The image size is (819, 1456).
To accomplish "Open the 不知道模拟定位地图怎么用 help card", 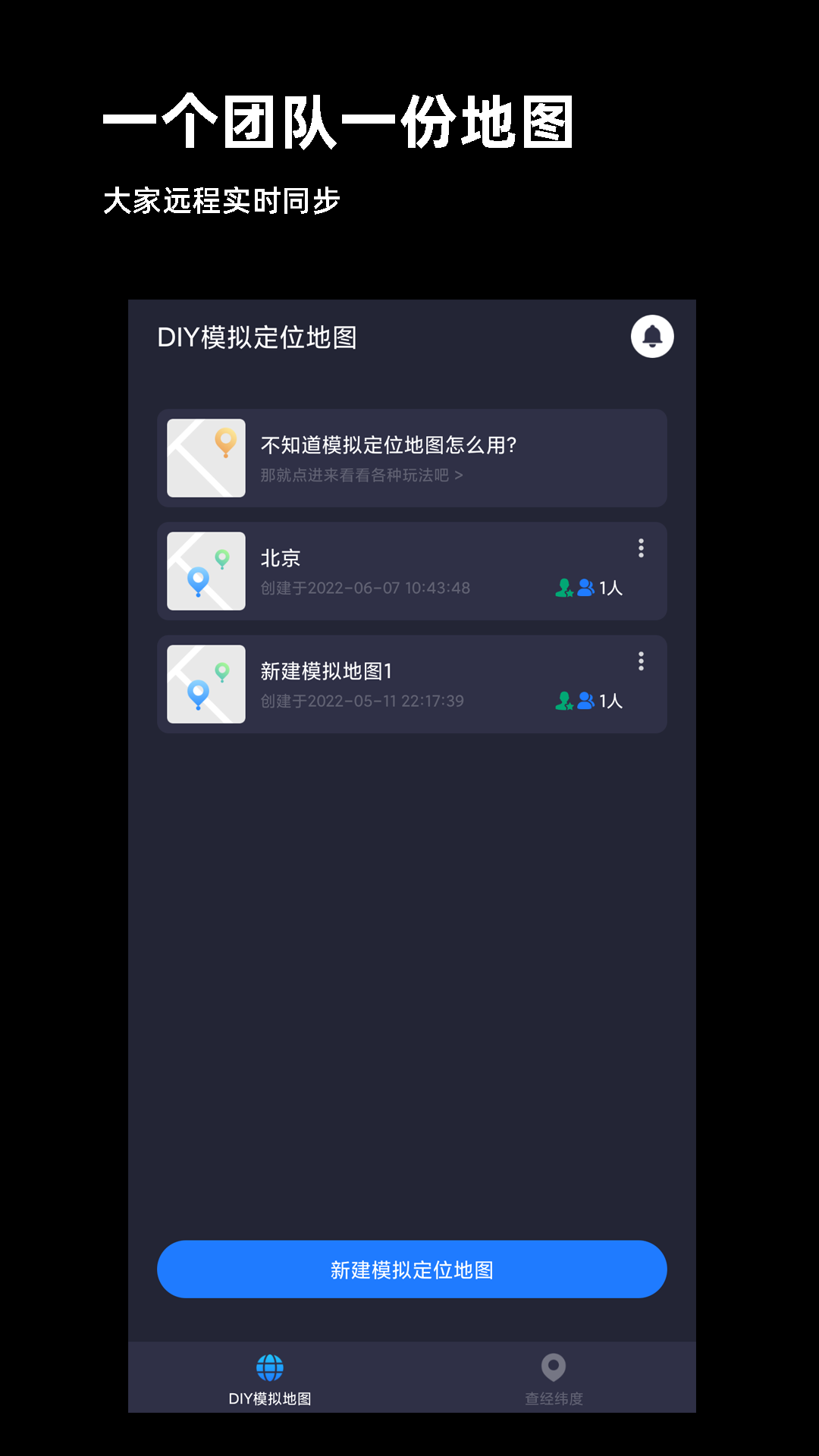I will click(x=411, y=457).
